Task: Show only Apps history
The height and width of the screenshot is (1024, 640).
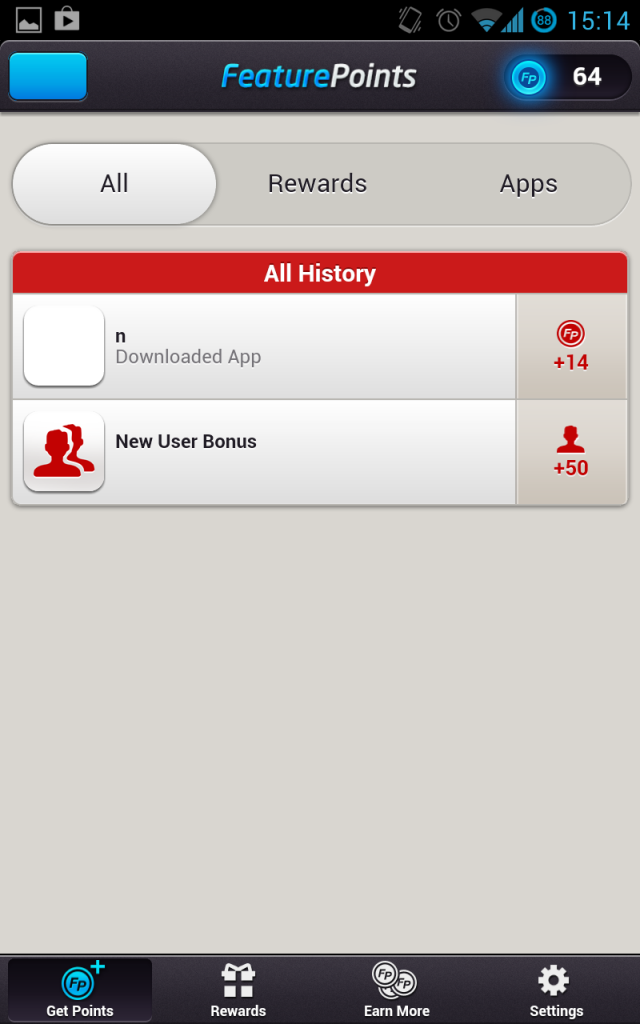Action: [x=528, y=184]
